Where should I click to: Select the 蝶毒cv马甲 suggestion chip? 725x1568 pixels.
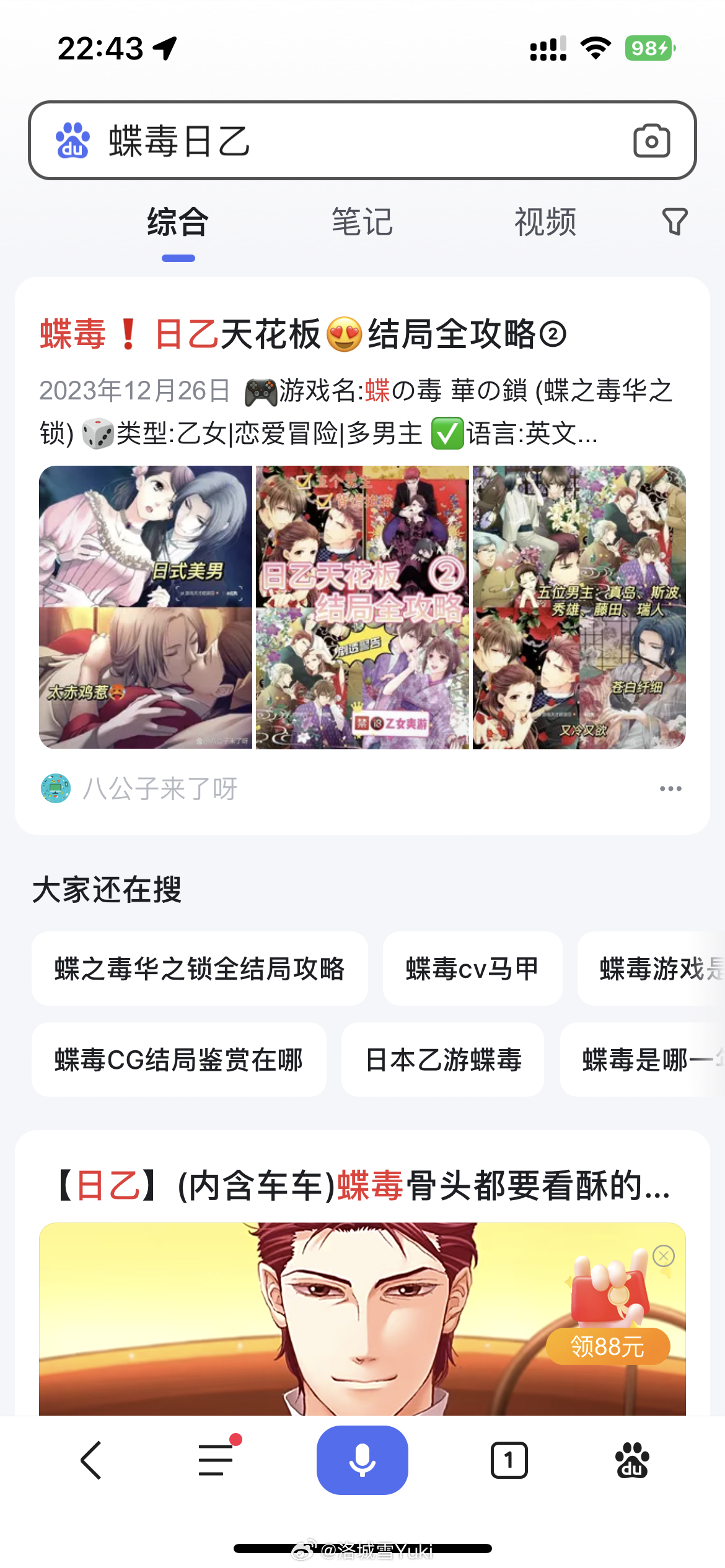coord(472,969)
